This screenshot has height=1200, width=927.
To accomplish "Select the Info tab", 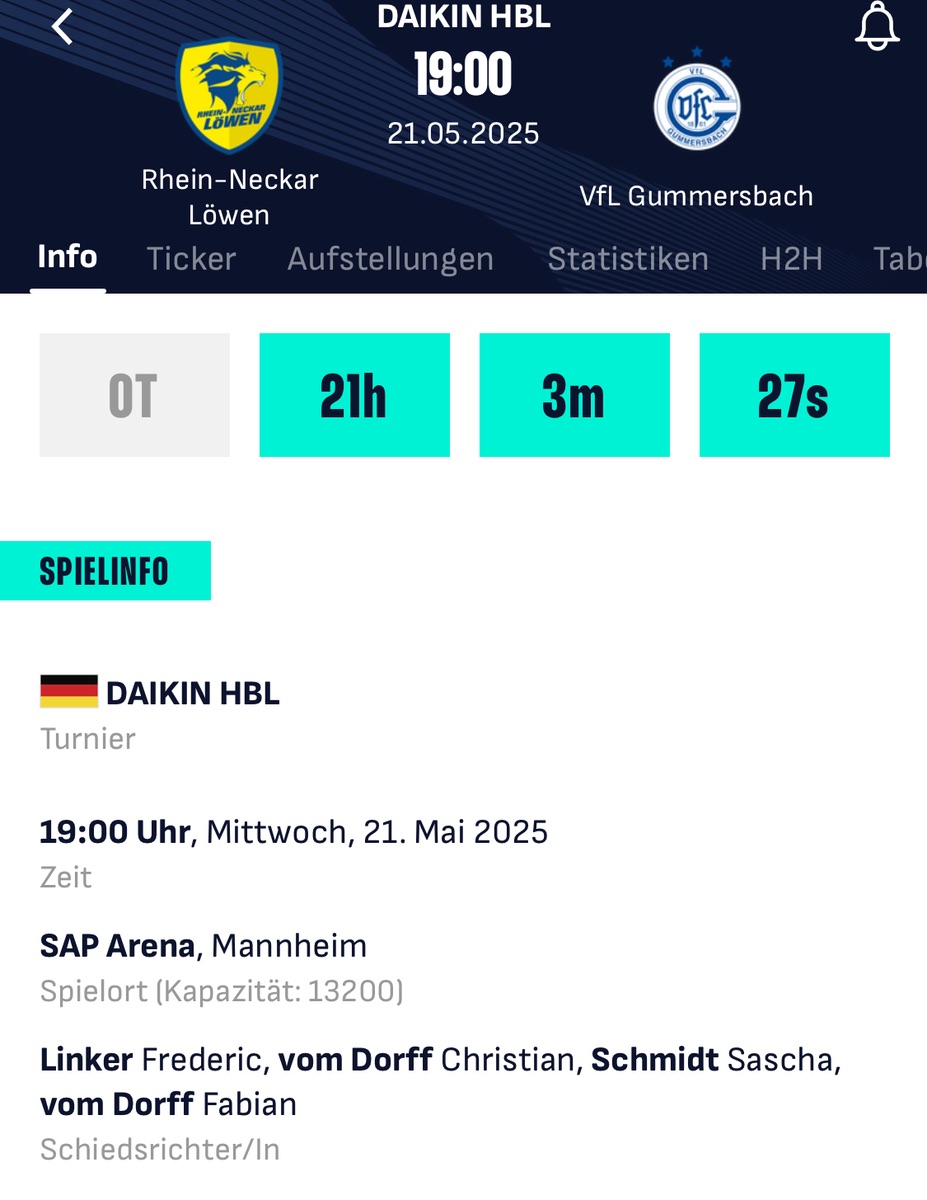I will pos(67,257).
